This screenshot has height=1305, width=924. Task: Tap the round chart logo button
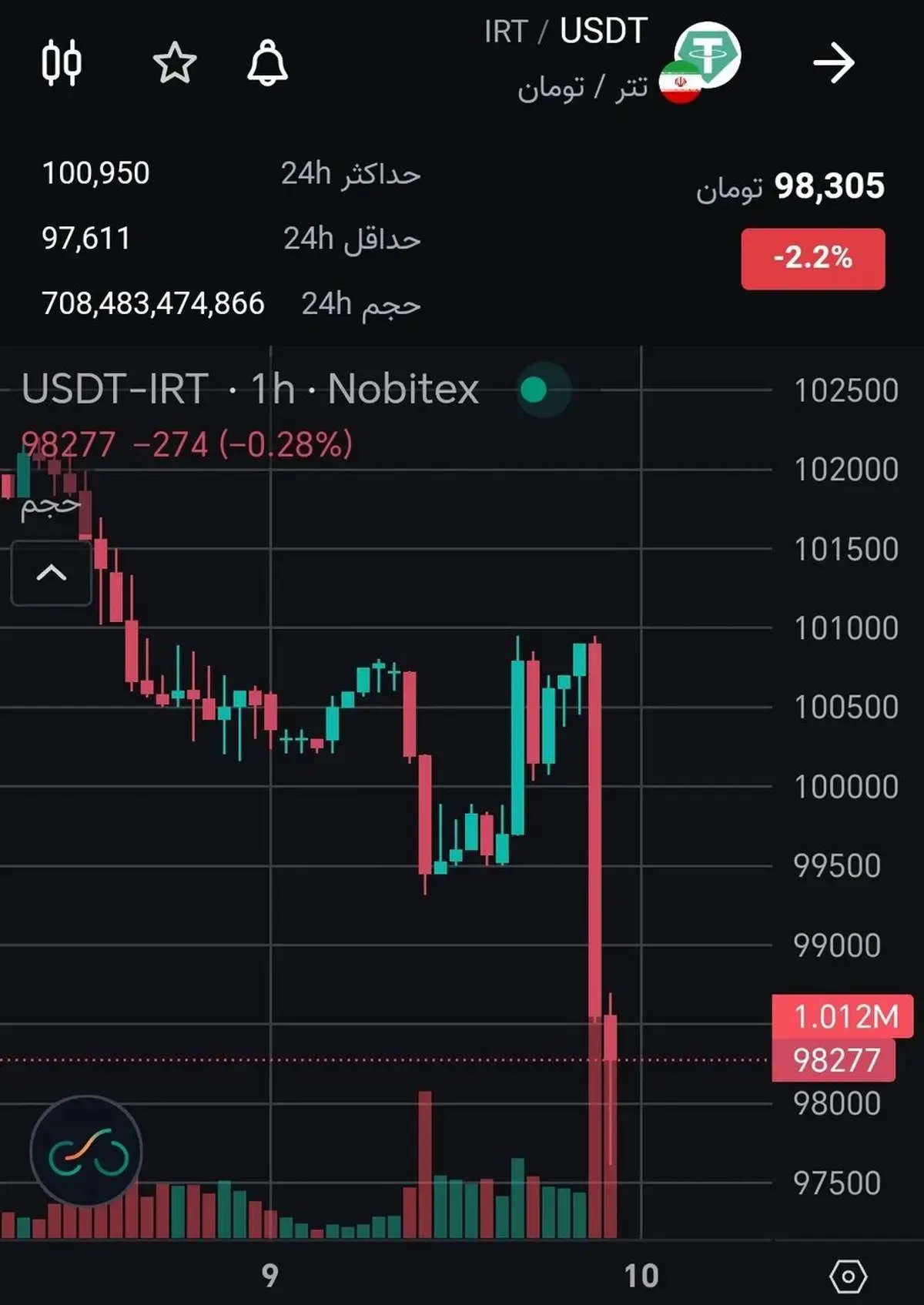click(x=86, y=1152)
